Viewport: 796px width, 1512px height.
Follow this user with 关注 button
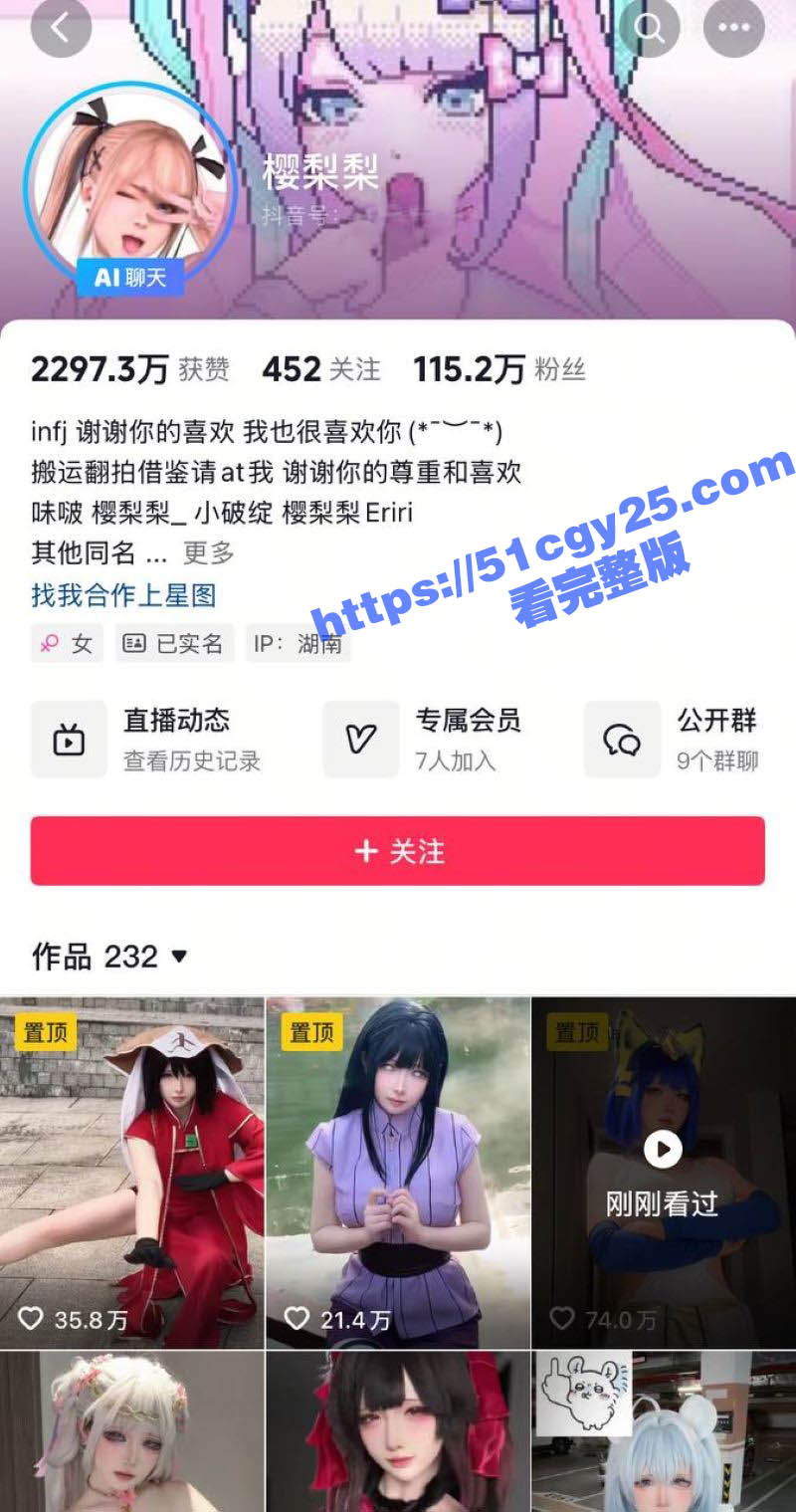398,851
